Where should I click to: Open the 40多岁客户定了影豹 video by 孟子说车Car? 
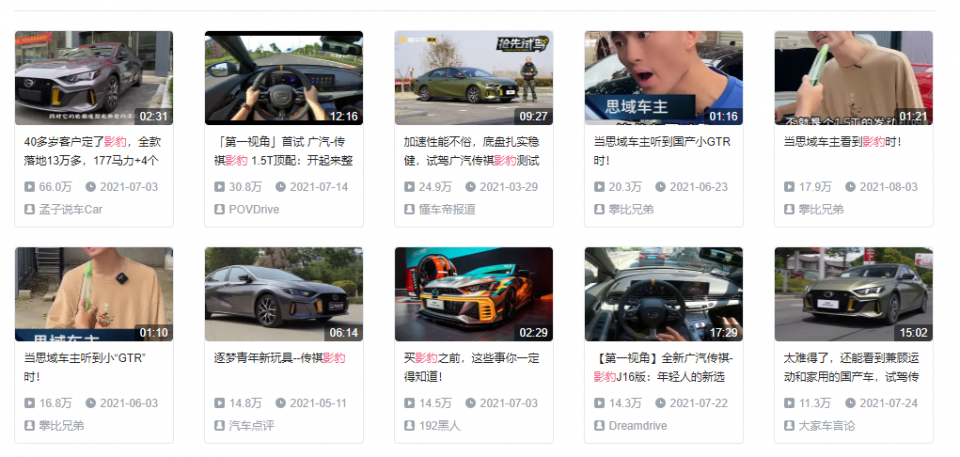tap(93, 78)
